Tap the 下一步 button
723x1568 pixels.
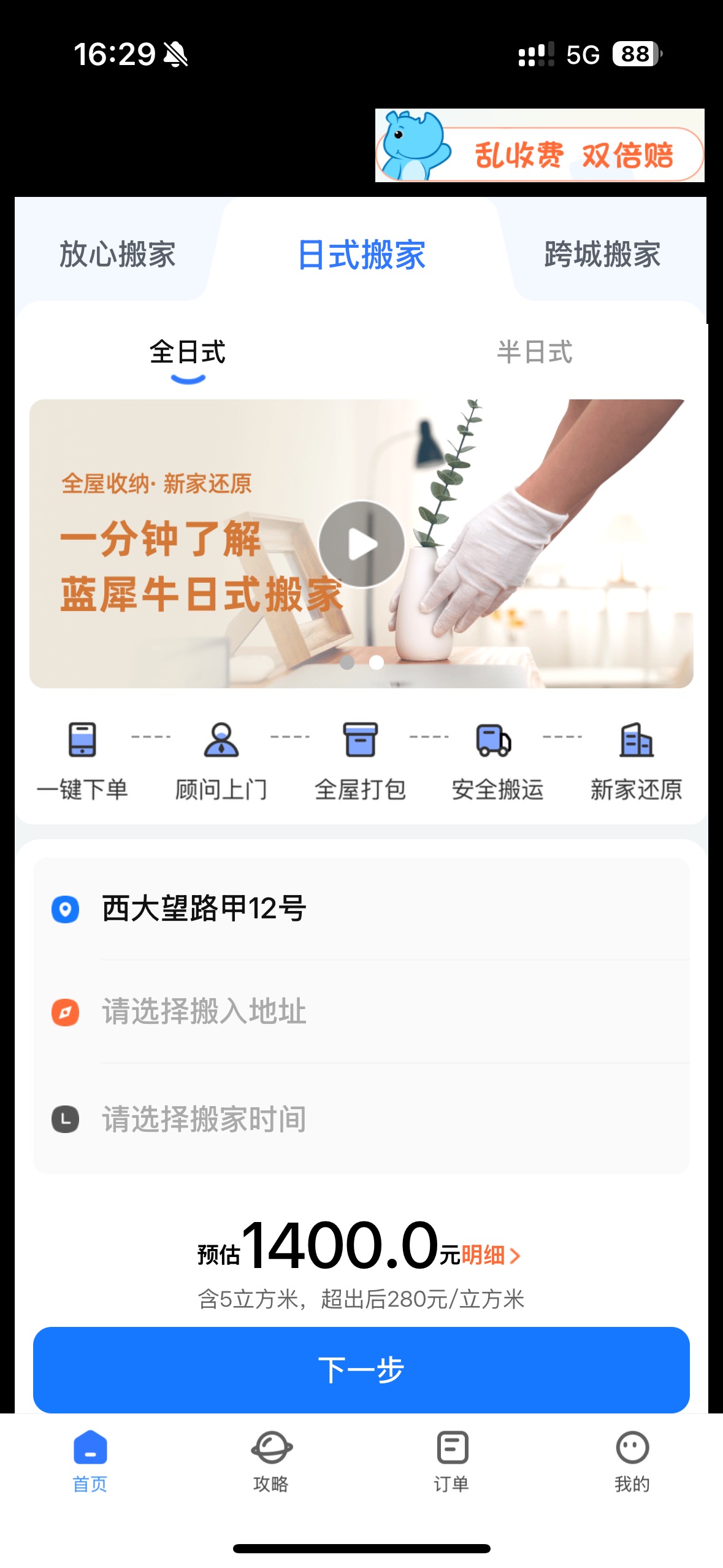click(x=361, y=1370)
